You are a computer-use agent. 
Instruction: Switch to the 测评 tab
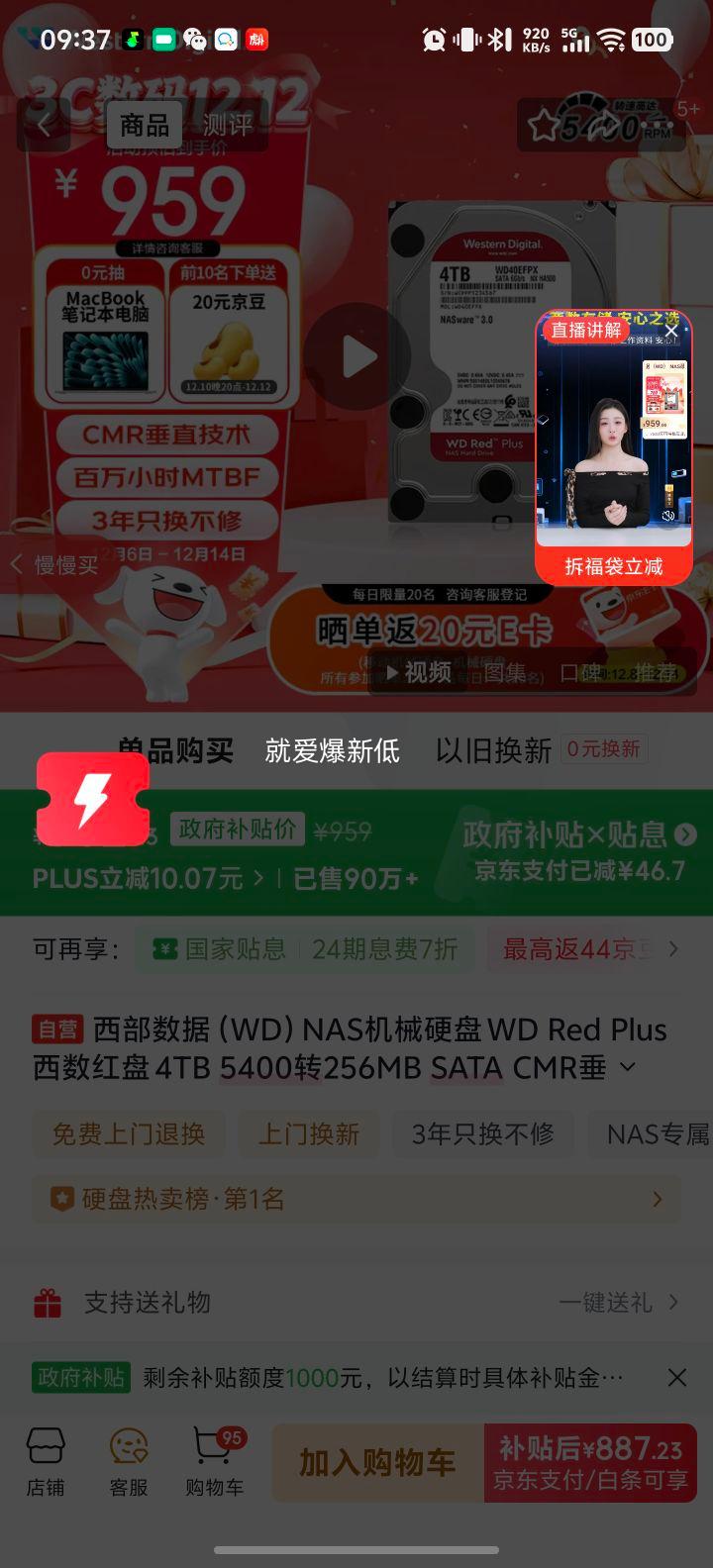pyautogui.click(x=230, y=125)
